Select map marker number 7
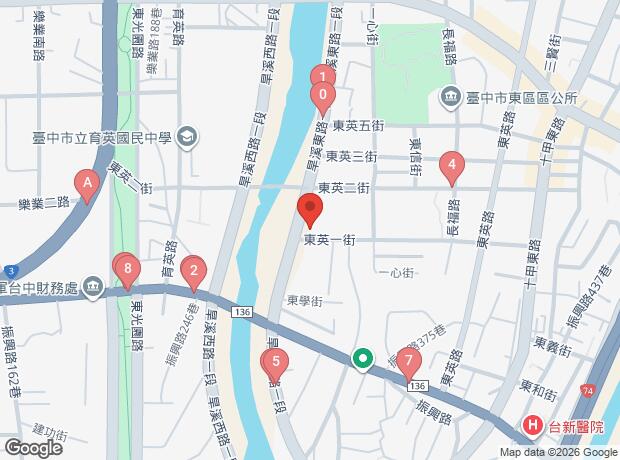This screenshot has height=460, width=620. [408, 361]
